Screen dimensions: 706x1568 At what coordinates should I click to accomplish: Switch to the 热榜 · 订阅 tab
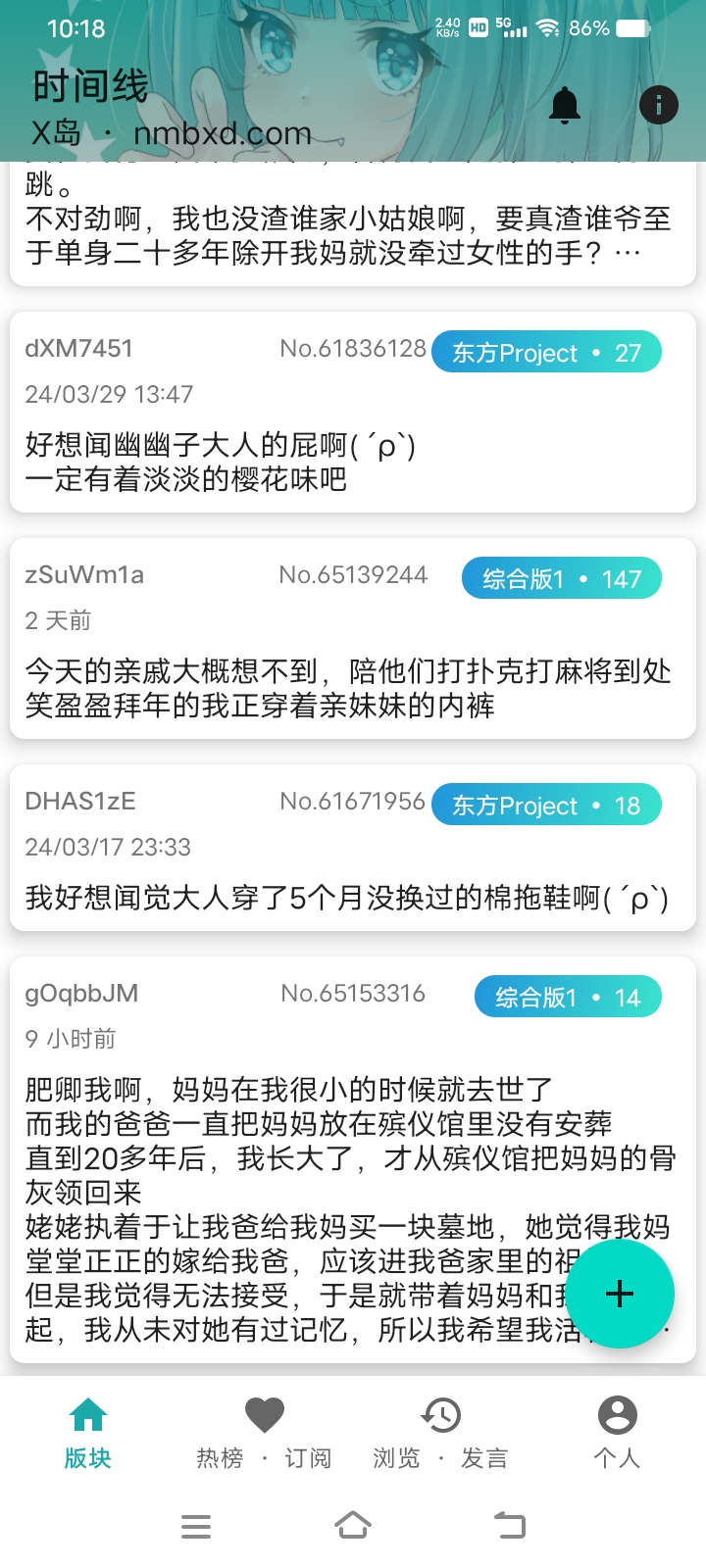click(264, 1433)
